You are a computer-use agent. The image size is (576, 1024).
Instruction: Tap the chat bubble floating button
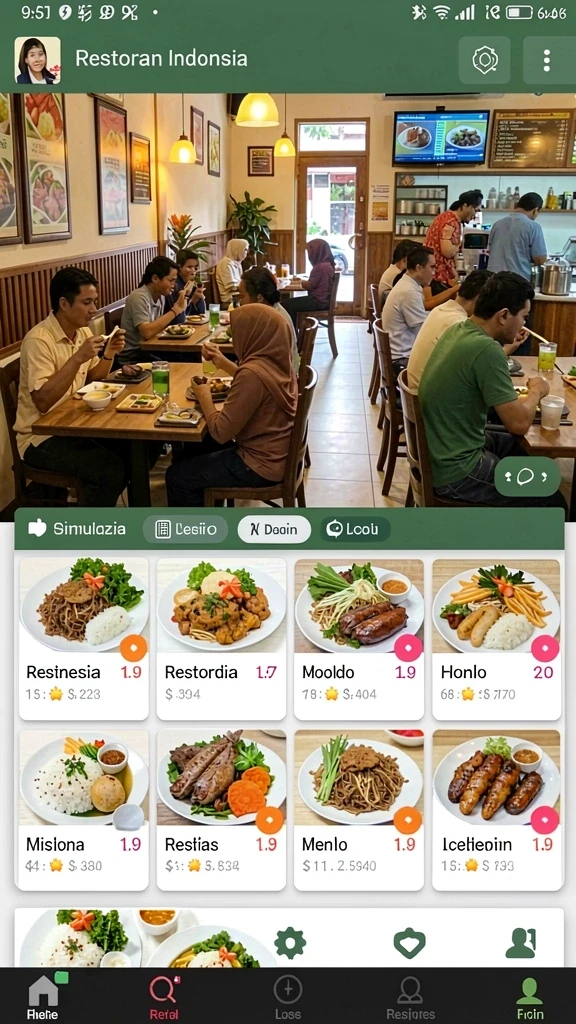tap(527, 477)
